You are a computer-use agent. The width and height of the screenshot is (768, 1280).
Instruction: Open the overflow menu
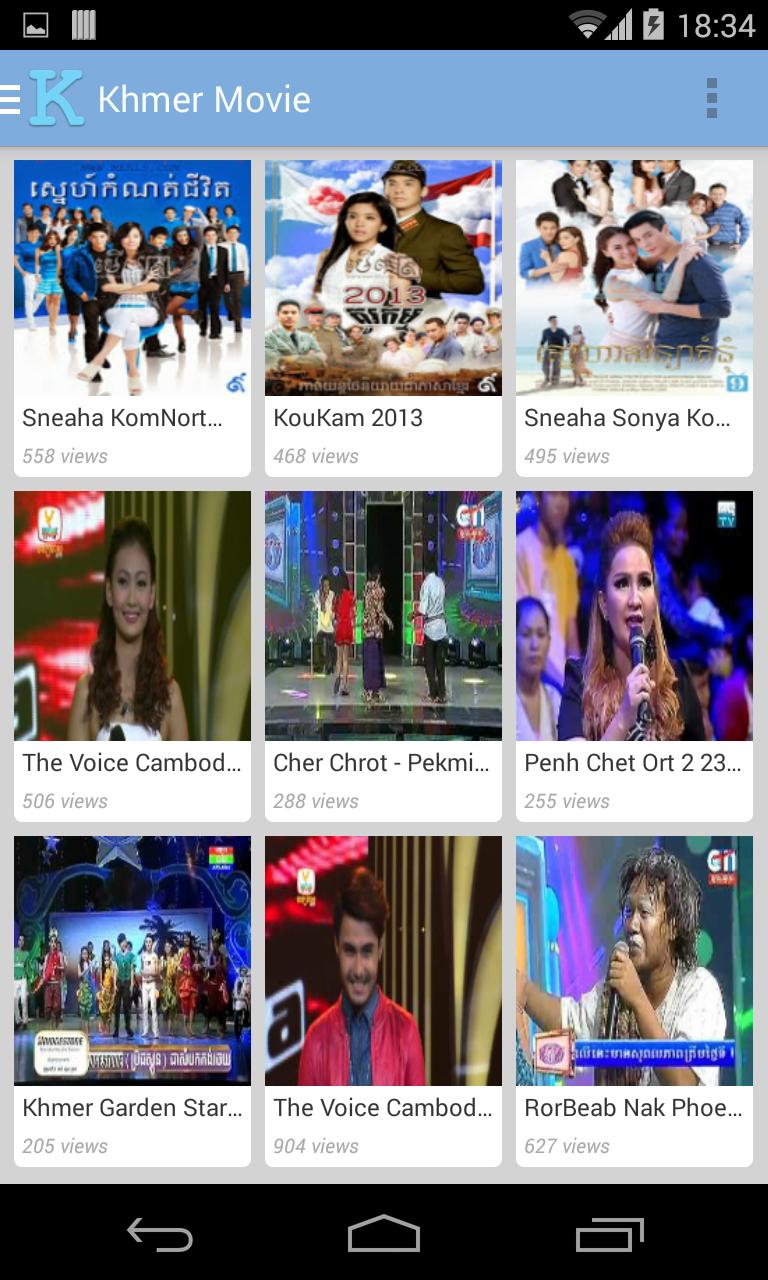(711, 98)
